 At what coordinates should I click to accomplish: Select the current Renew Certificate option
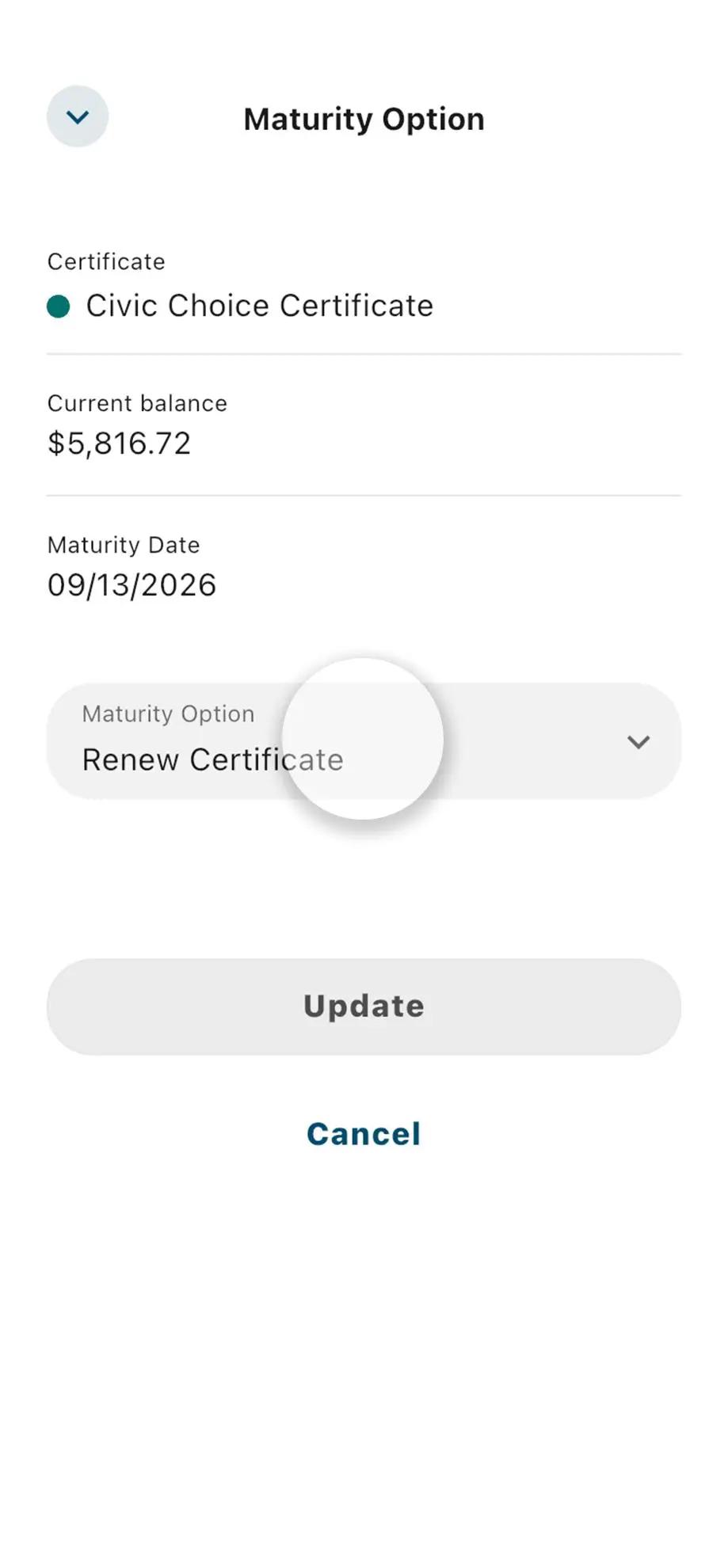coord(212,759)
